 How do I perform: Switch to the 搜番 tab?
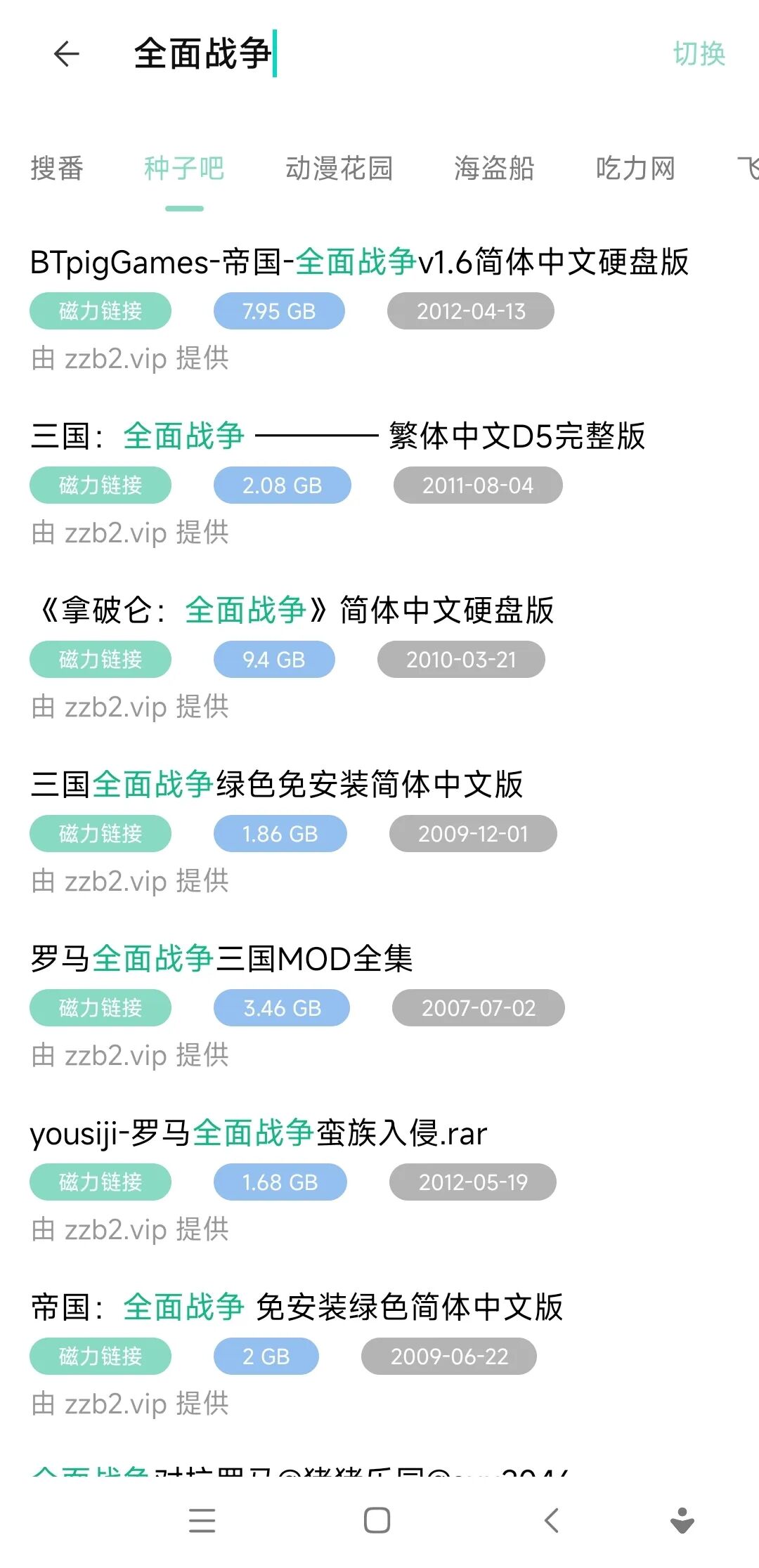point(57,169)
